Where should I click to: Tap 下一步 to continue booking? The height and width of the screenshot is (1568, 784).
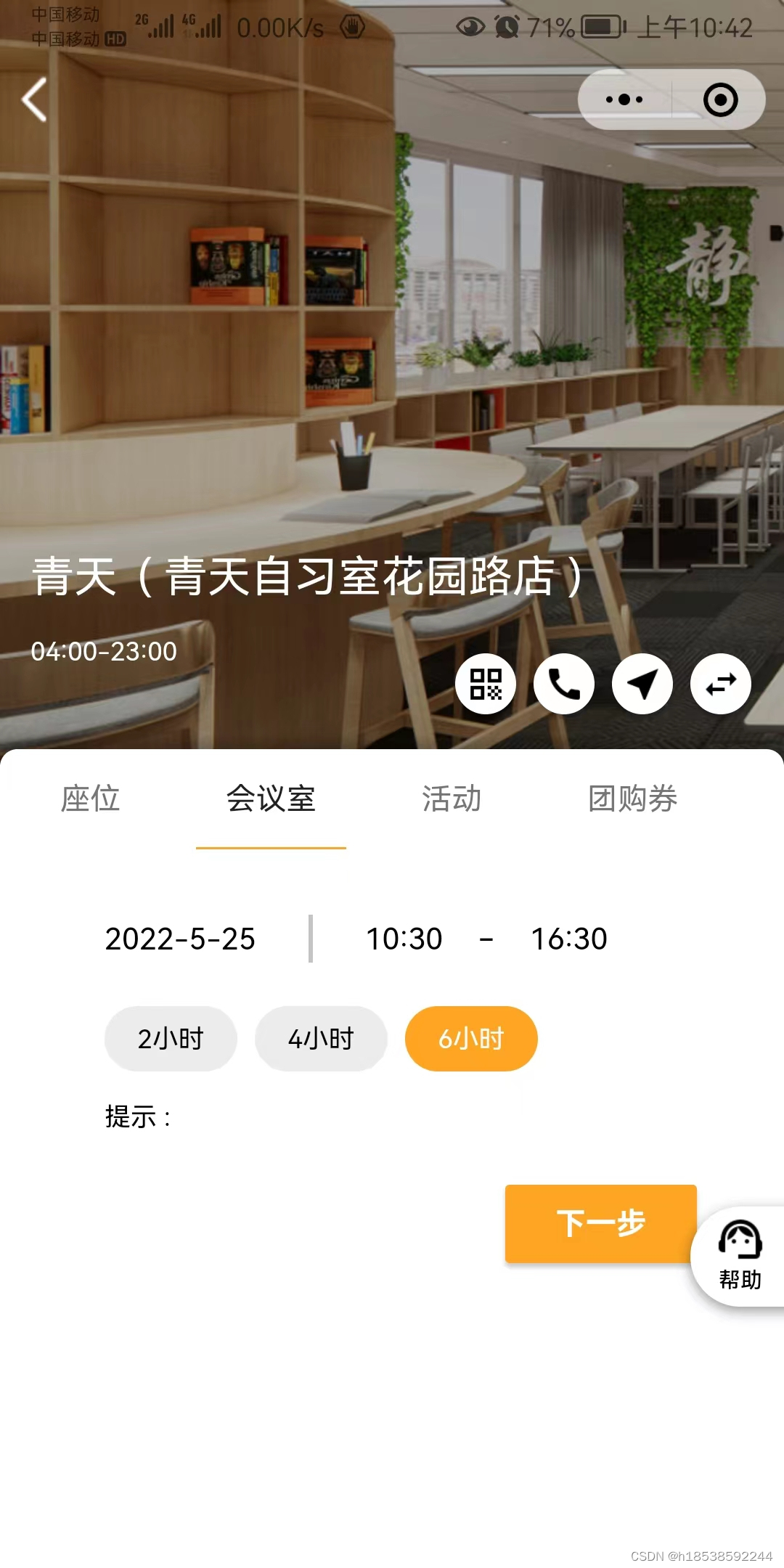pos(600,1224)
